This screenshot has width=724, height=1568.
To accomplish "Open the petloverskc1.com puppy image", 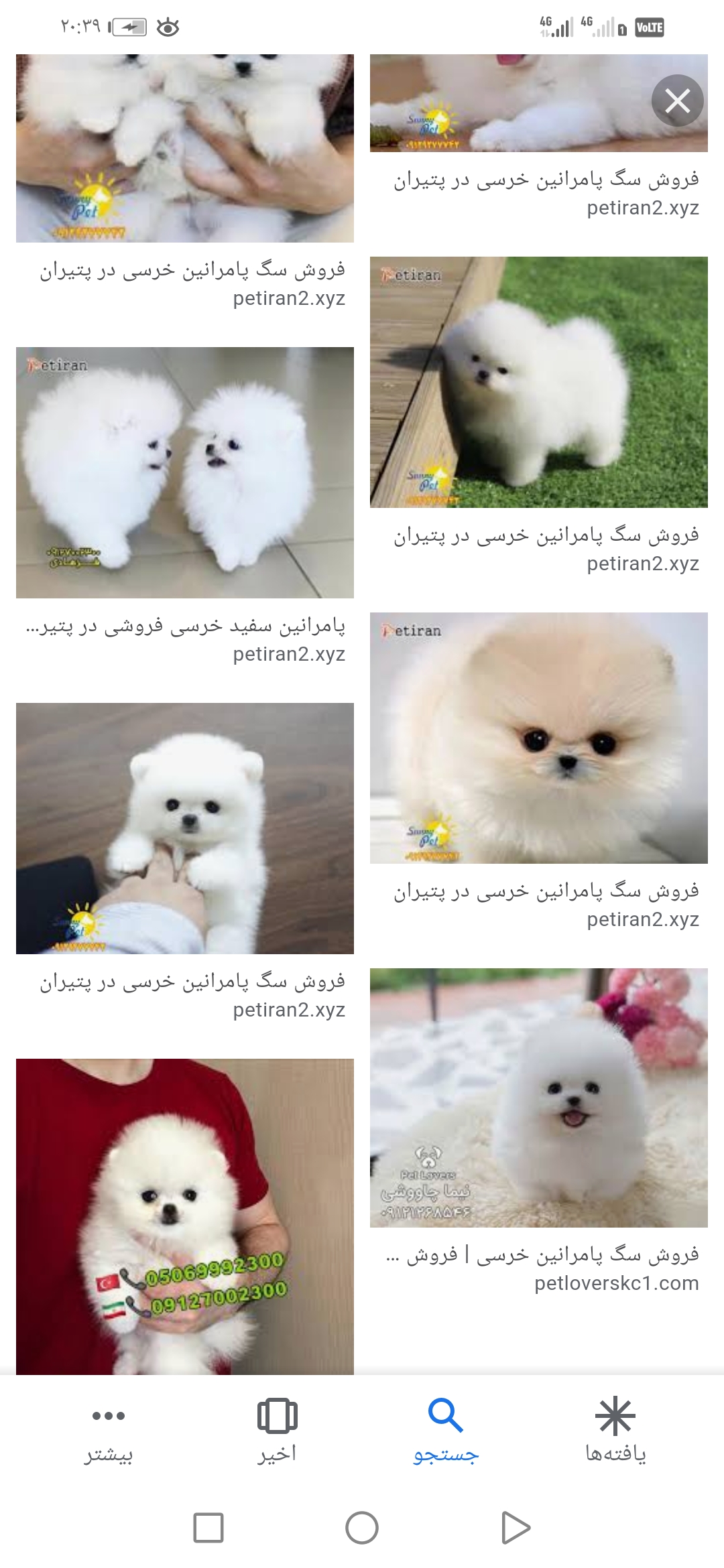I will (x=538, y=1098).
